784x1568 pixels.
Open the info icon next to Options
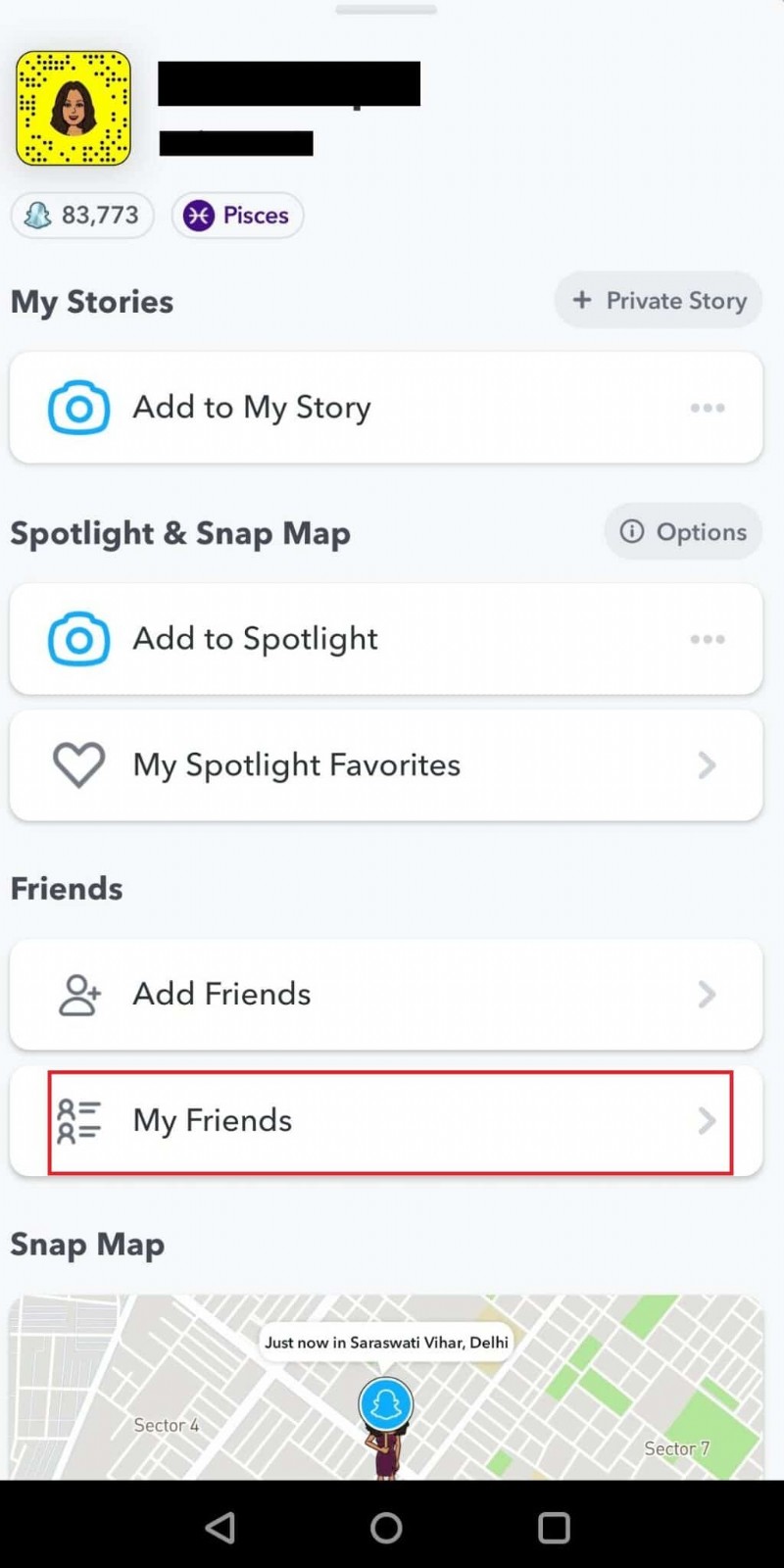pos(633,531)
